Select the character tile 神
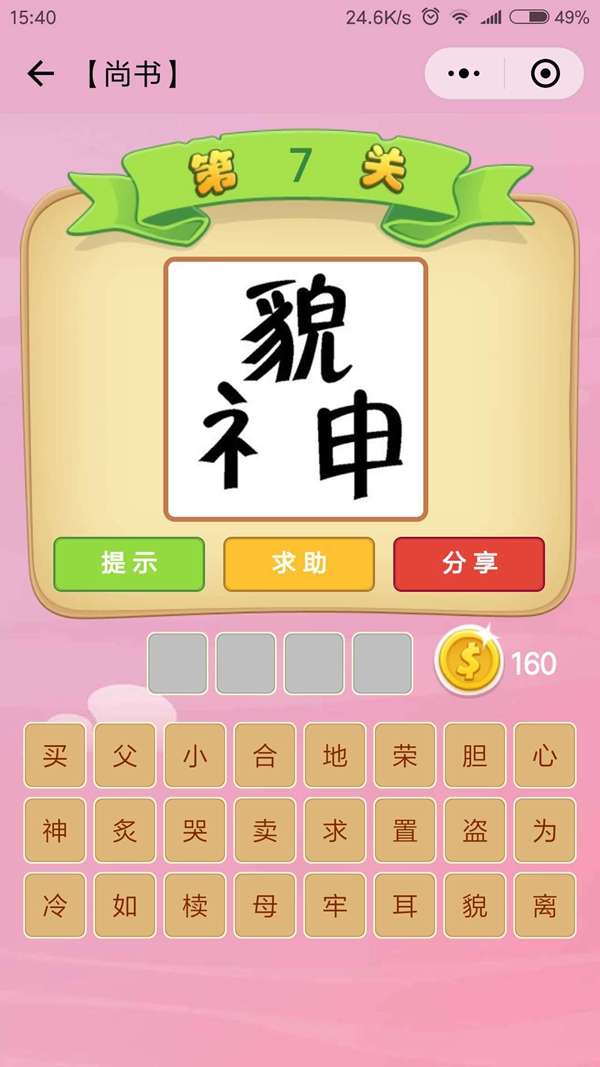Image resolution: width=600 pixels, height=1067 pixels. pos(55,830)
